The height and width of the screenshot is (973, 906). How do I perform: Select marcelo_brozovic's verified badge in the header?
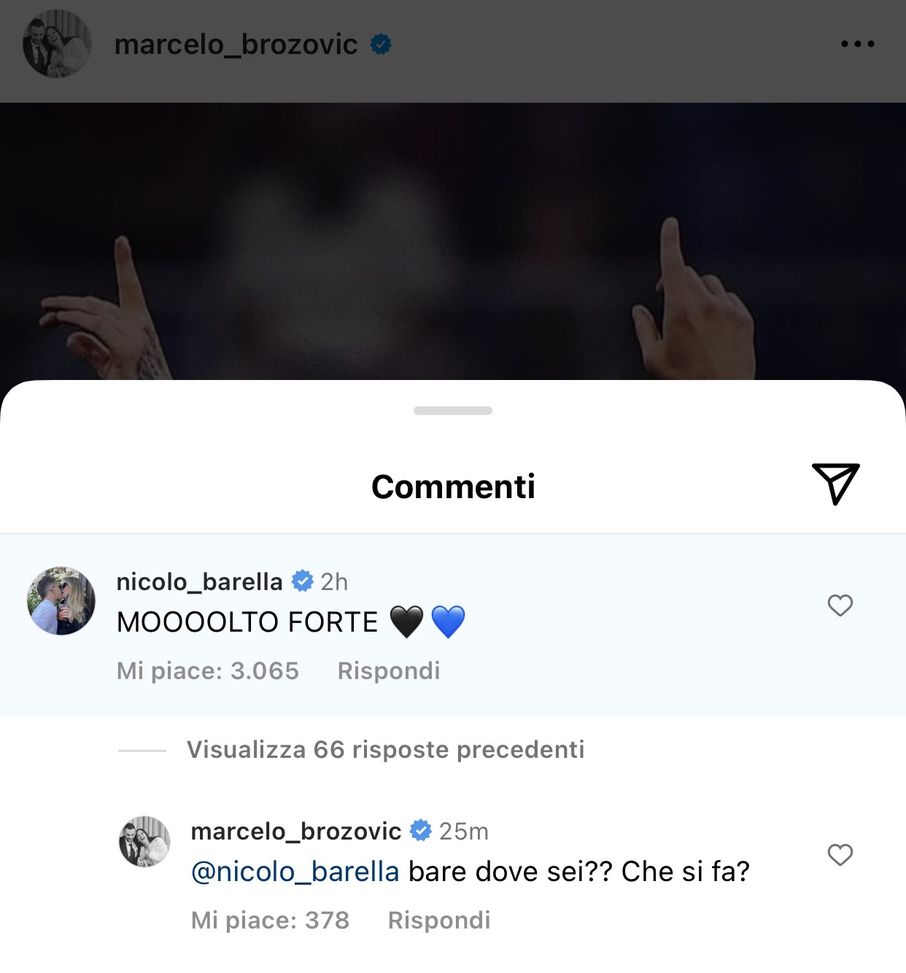[x=381, y=43]
